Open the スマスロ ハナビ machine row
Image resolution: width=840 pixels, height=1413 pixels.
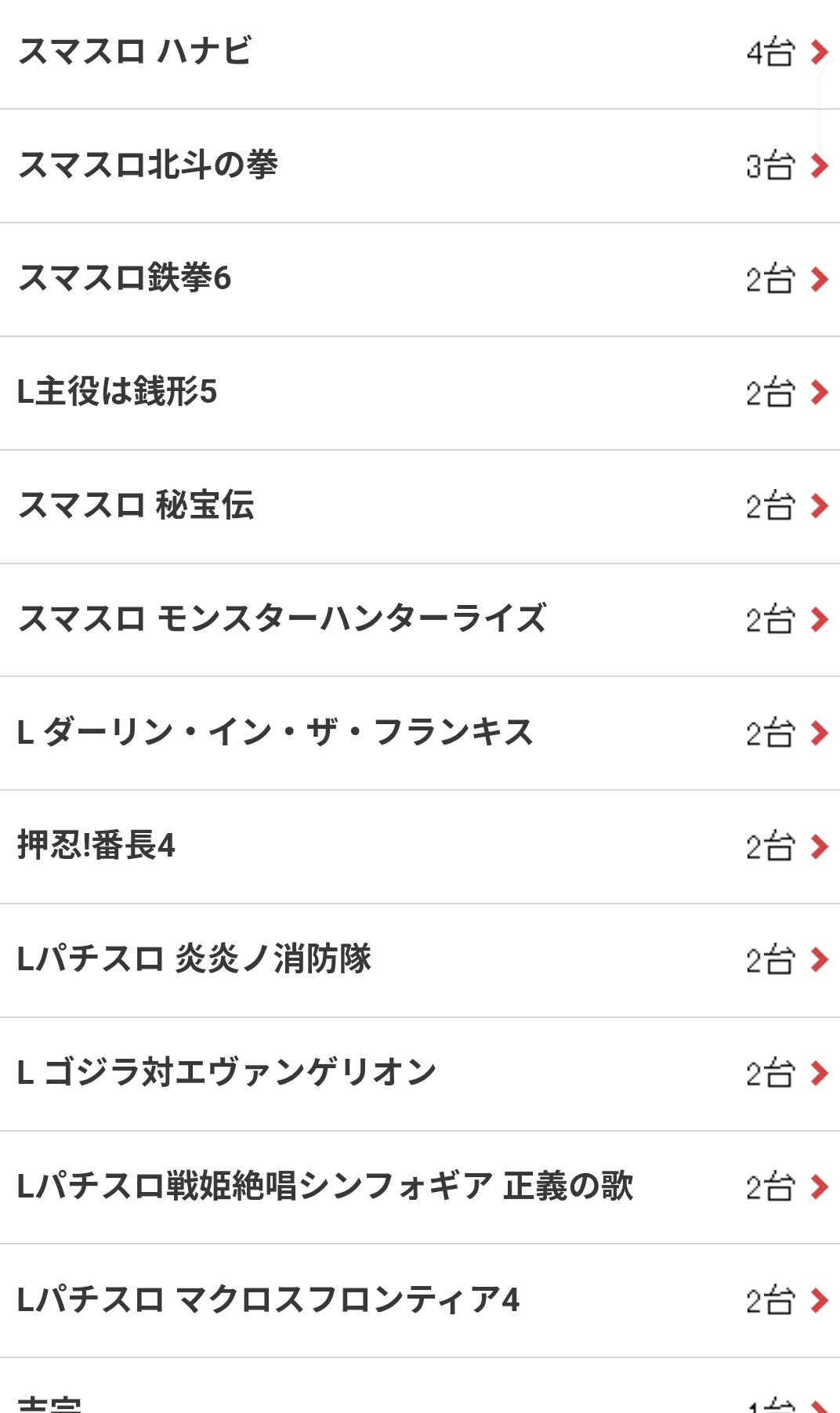point(420,53)
